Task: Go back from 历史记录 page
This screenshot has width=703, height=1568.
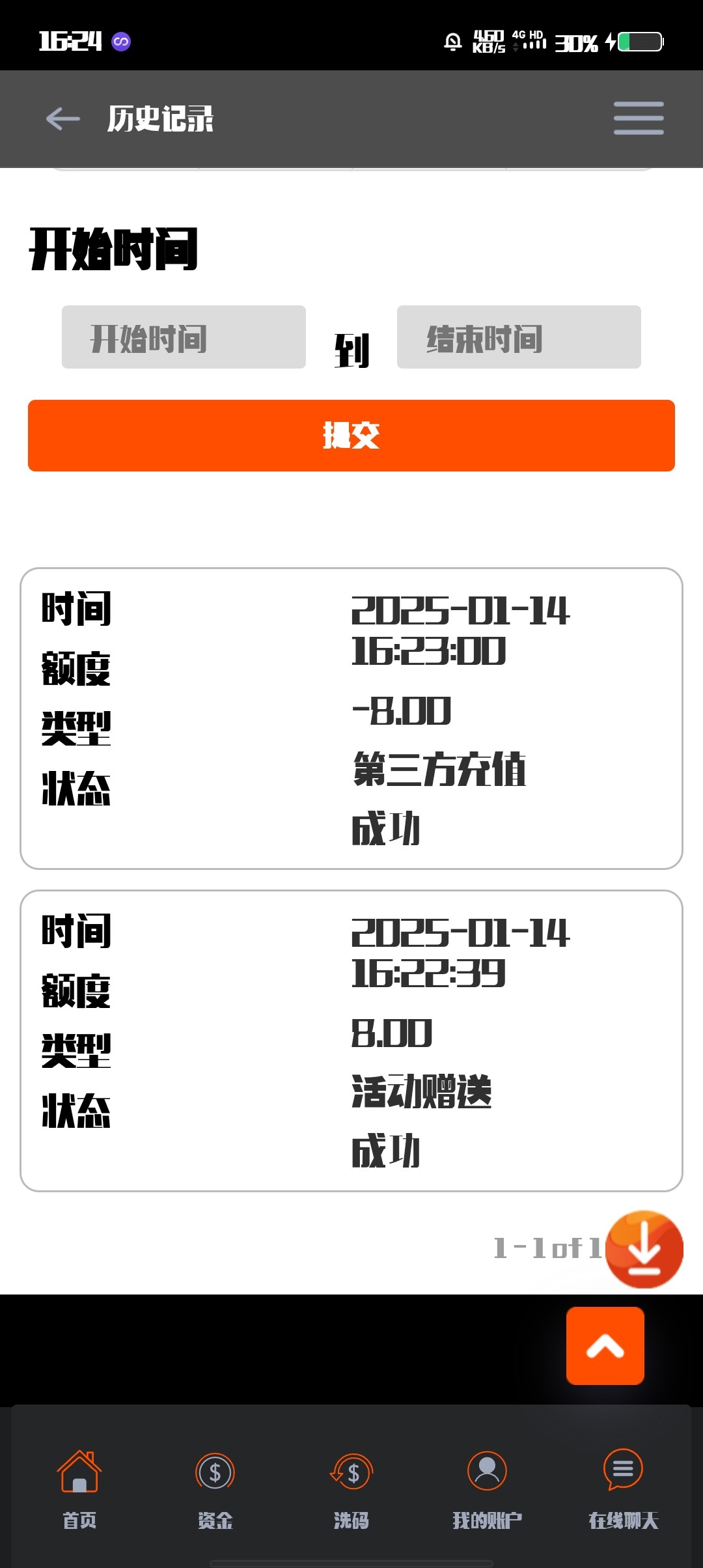Action: pyautogui.click(x=63, y=119)
